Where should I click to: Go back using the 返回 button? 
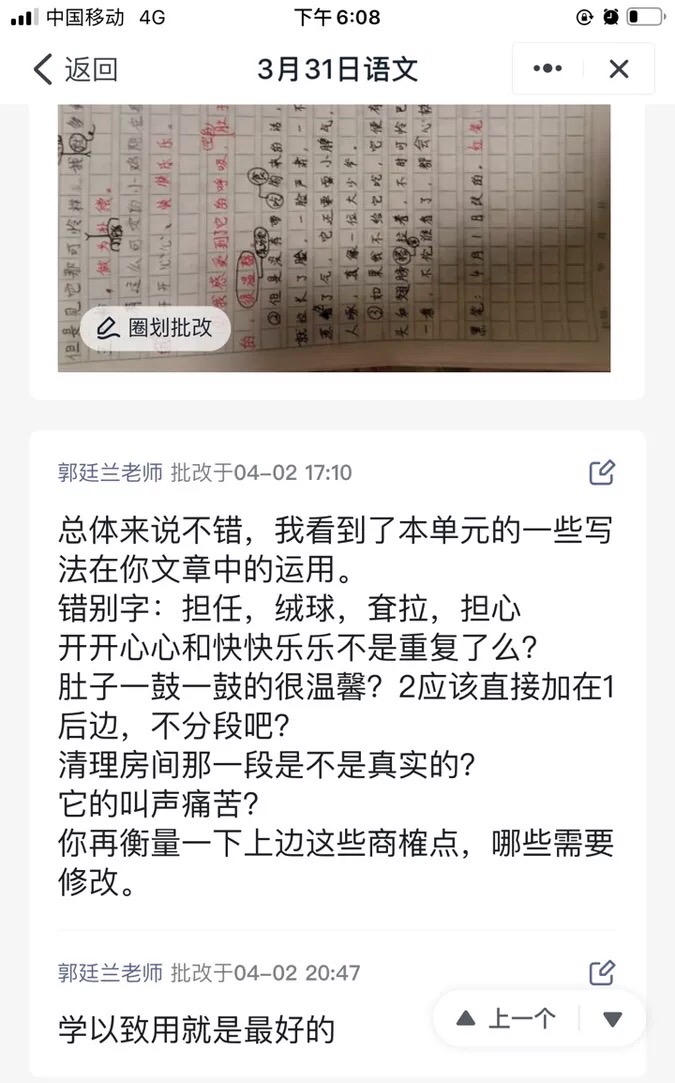pos(75,69)
